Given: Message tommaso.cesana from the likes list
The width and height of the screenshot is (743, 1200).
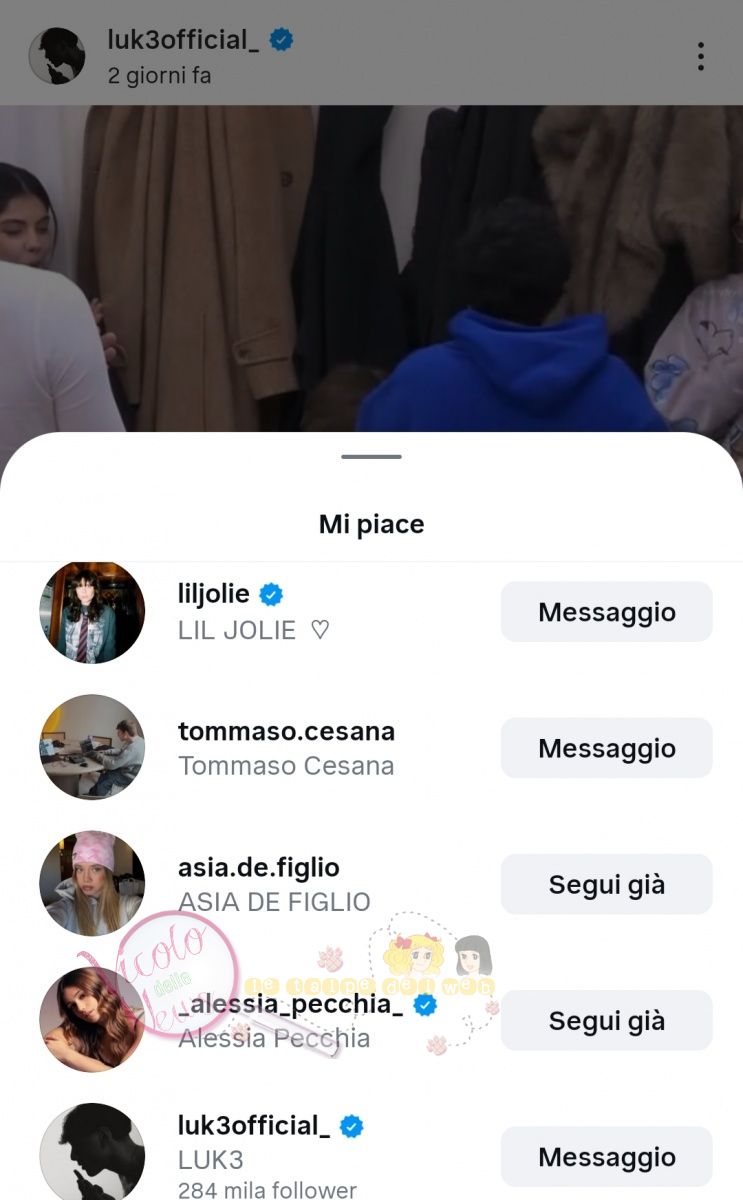Looking at the screenshot, I should click(606, 748).
